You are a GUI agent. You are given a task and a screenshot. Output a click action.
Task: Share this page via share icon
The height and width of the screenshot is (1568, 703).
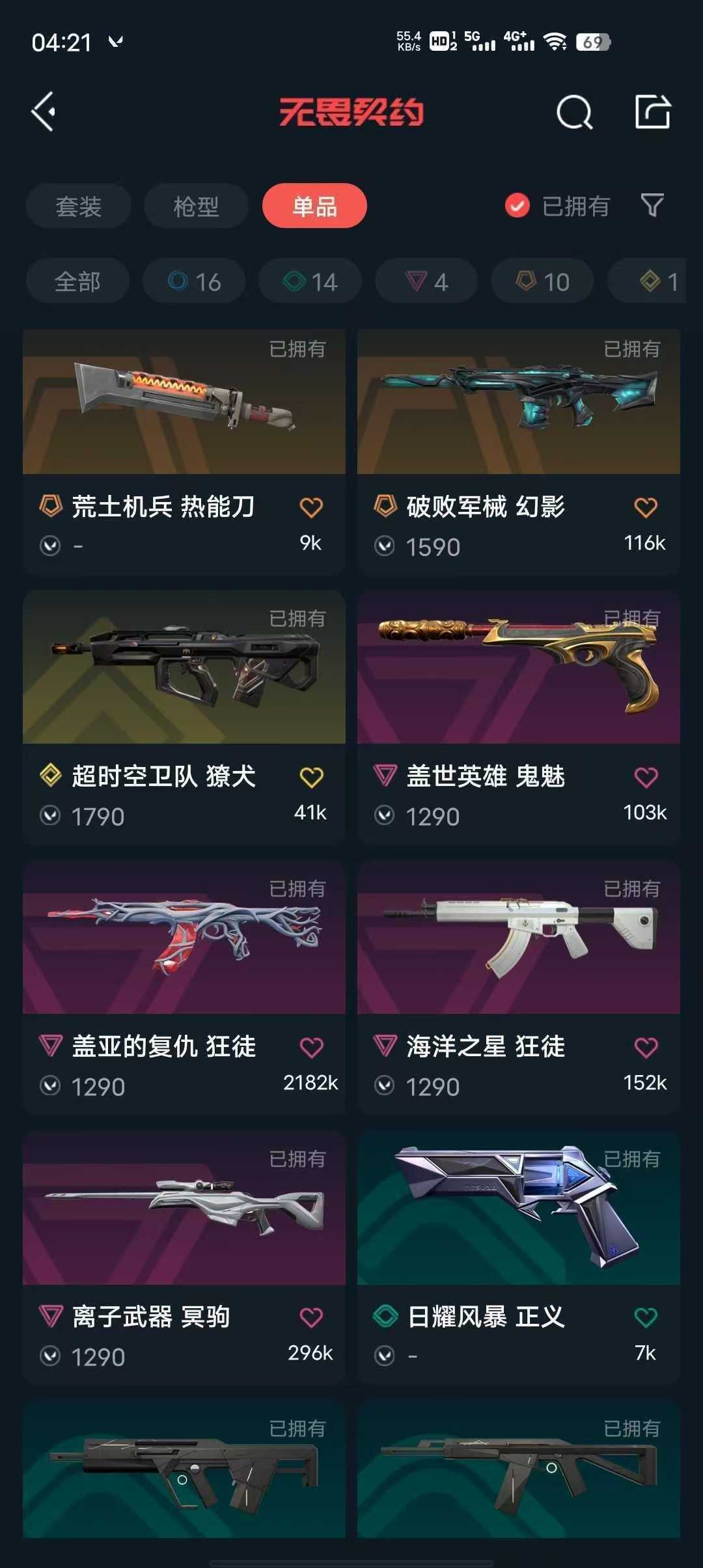[652, 112]
